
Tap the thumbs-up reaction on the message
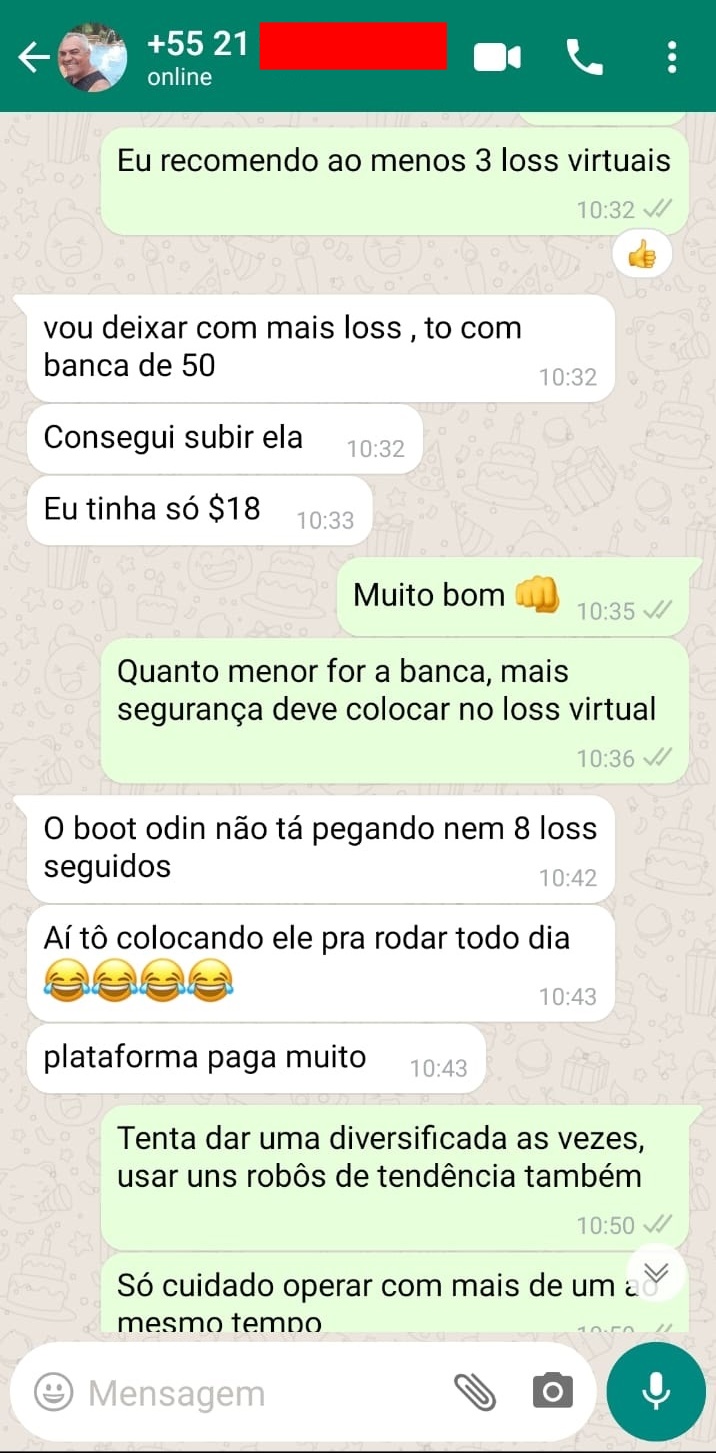click(x=642, y=257)
